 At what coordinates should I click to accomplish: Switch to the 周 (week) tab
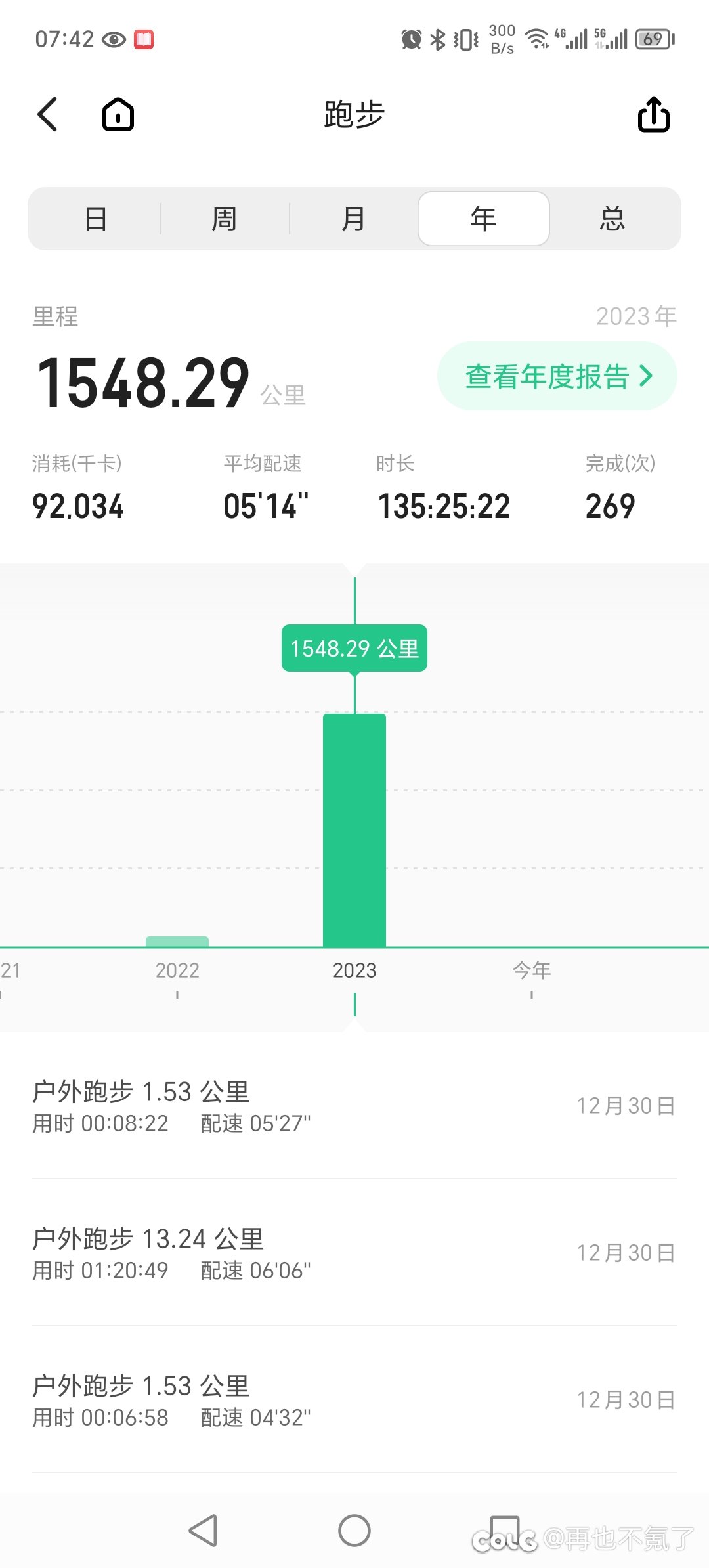point(225,219)
